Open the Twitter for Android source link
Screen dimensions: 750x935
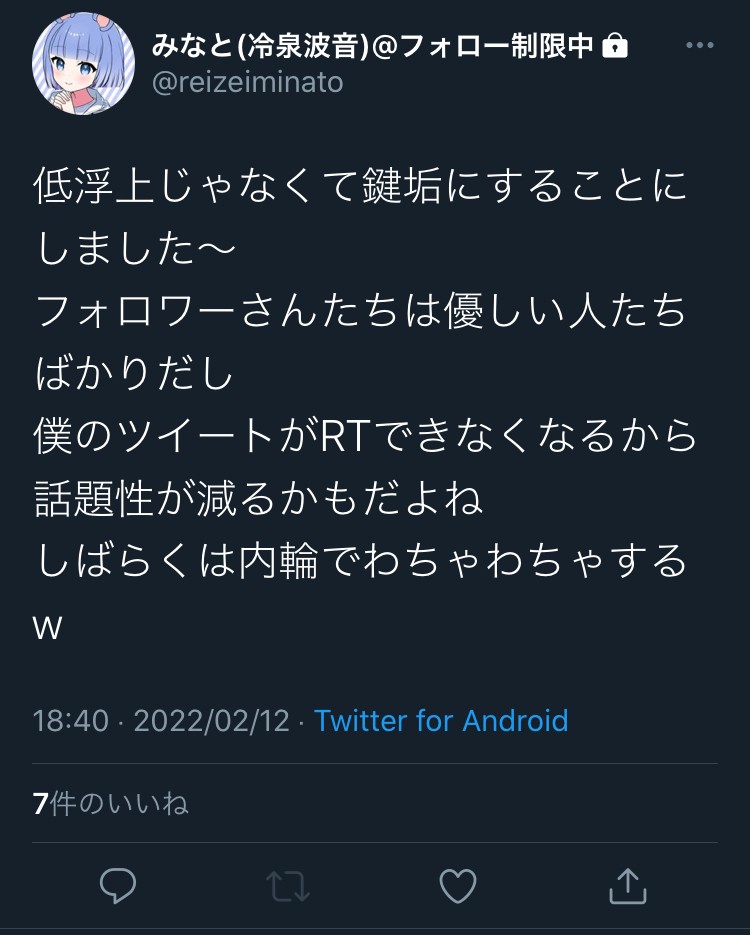441,721
